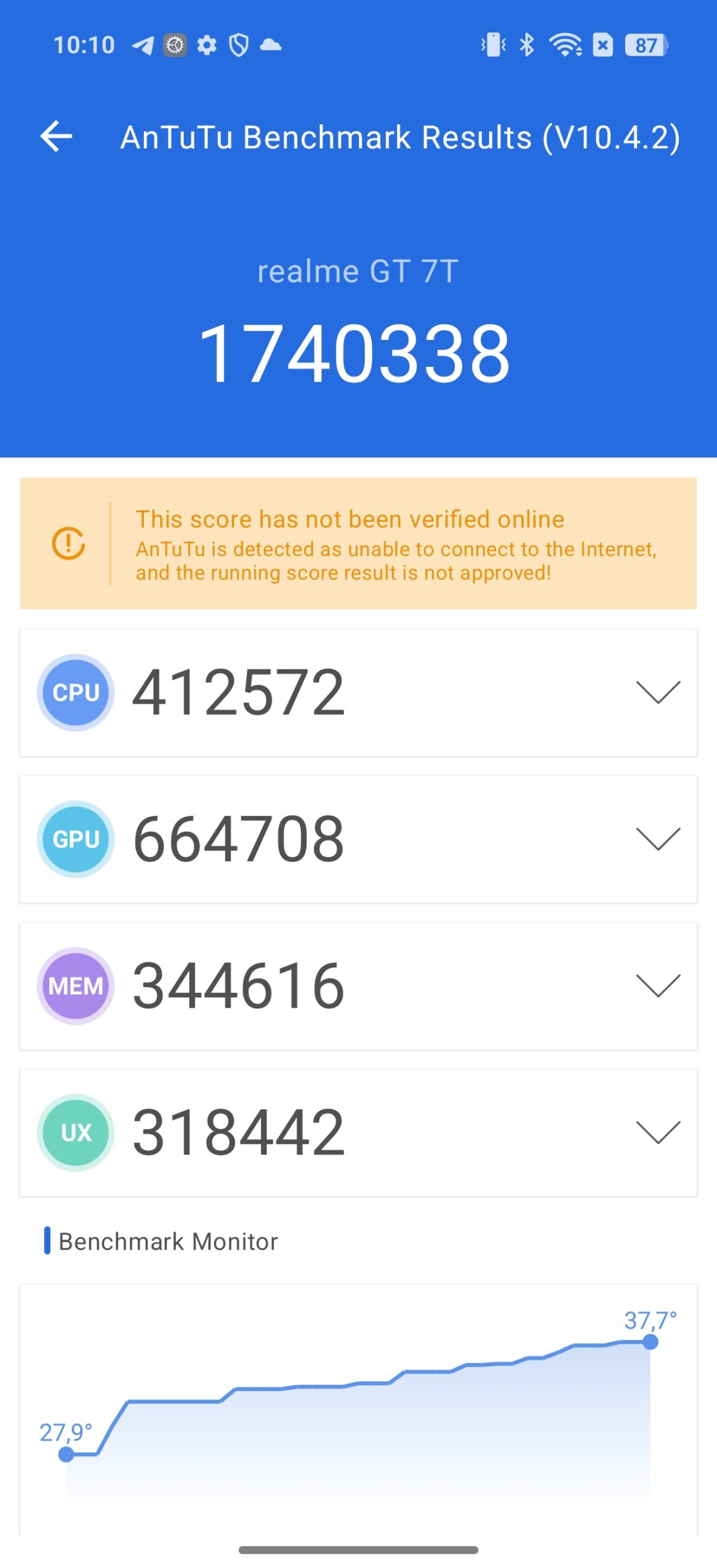Expand the GPU score breakdown
The height and width of the screenshot is (1568, 717).
click(x=658, y=839)
